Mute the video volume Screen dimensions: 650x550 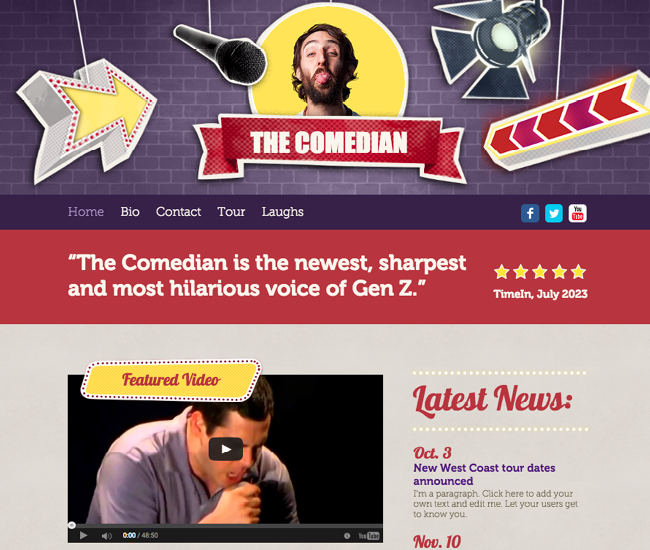[106, 536]
